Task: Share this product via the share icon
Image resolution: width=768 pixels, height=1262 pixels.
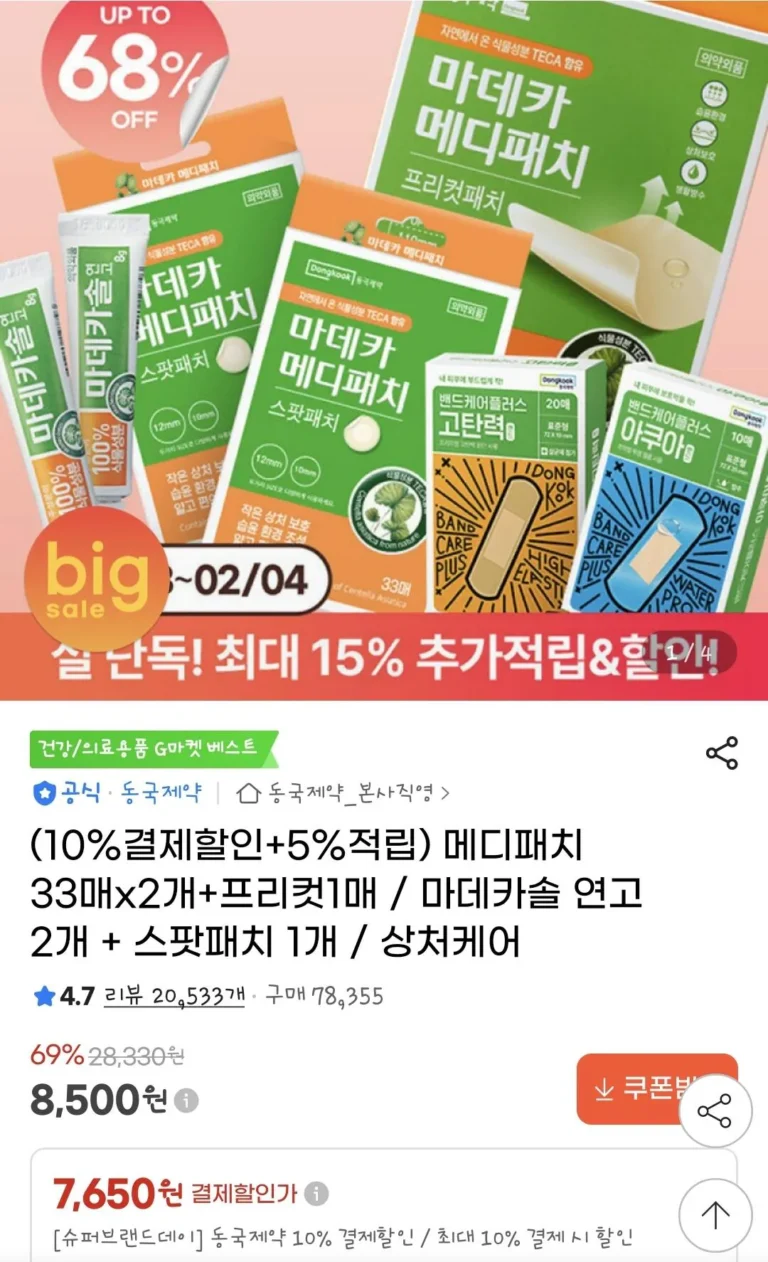Action: pos(721,753)
